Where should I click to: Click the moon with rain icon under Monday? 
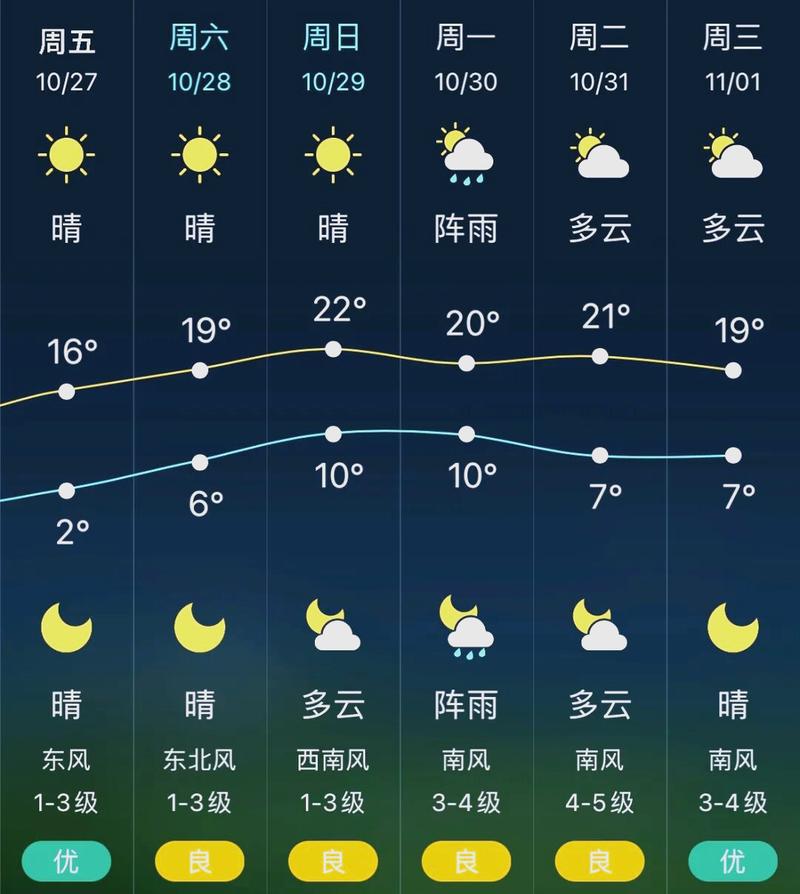pos(465,628)
